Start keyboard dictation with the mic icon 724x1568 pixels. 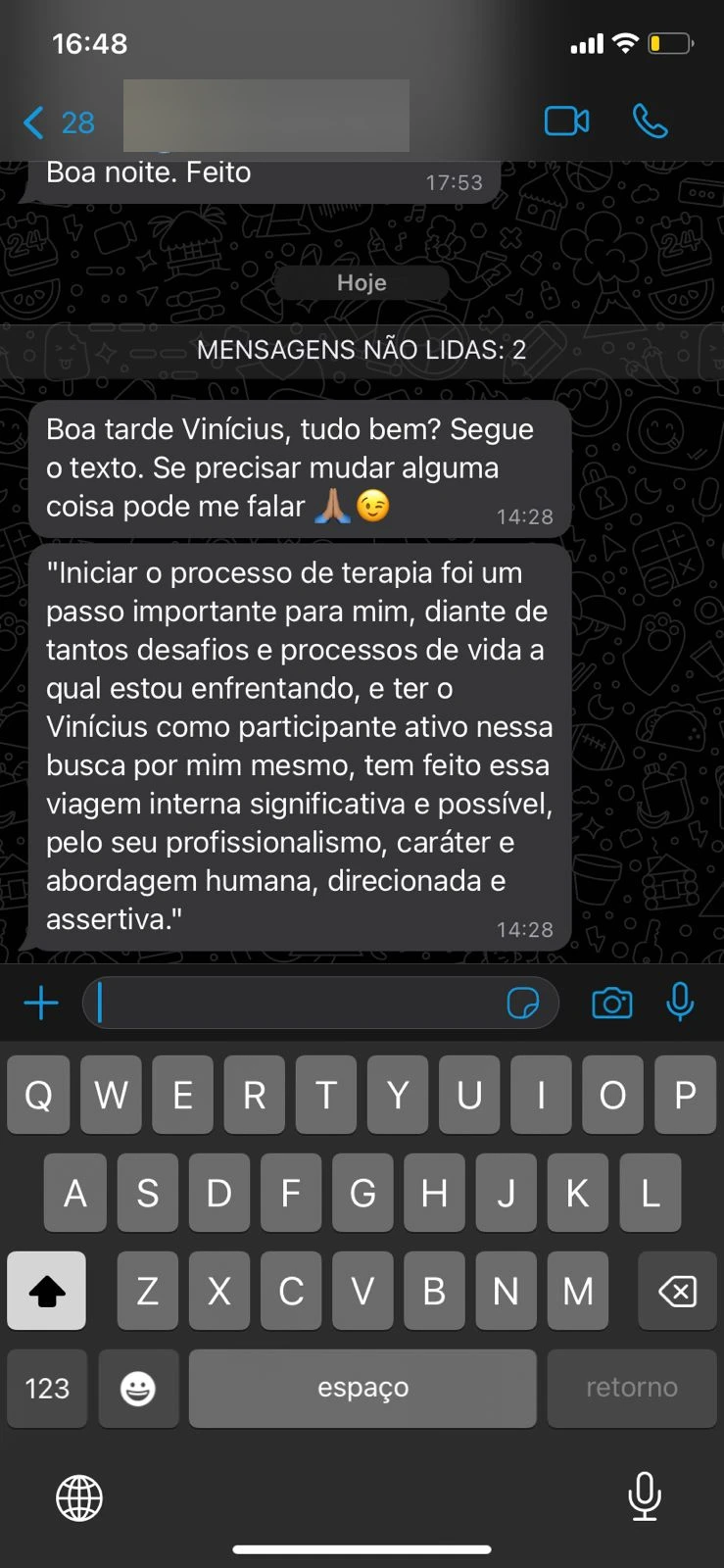click(x=645, y=1496)
